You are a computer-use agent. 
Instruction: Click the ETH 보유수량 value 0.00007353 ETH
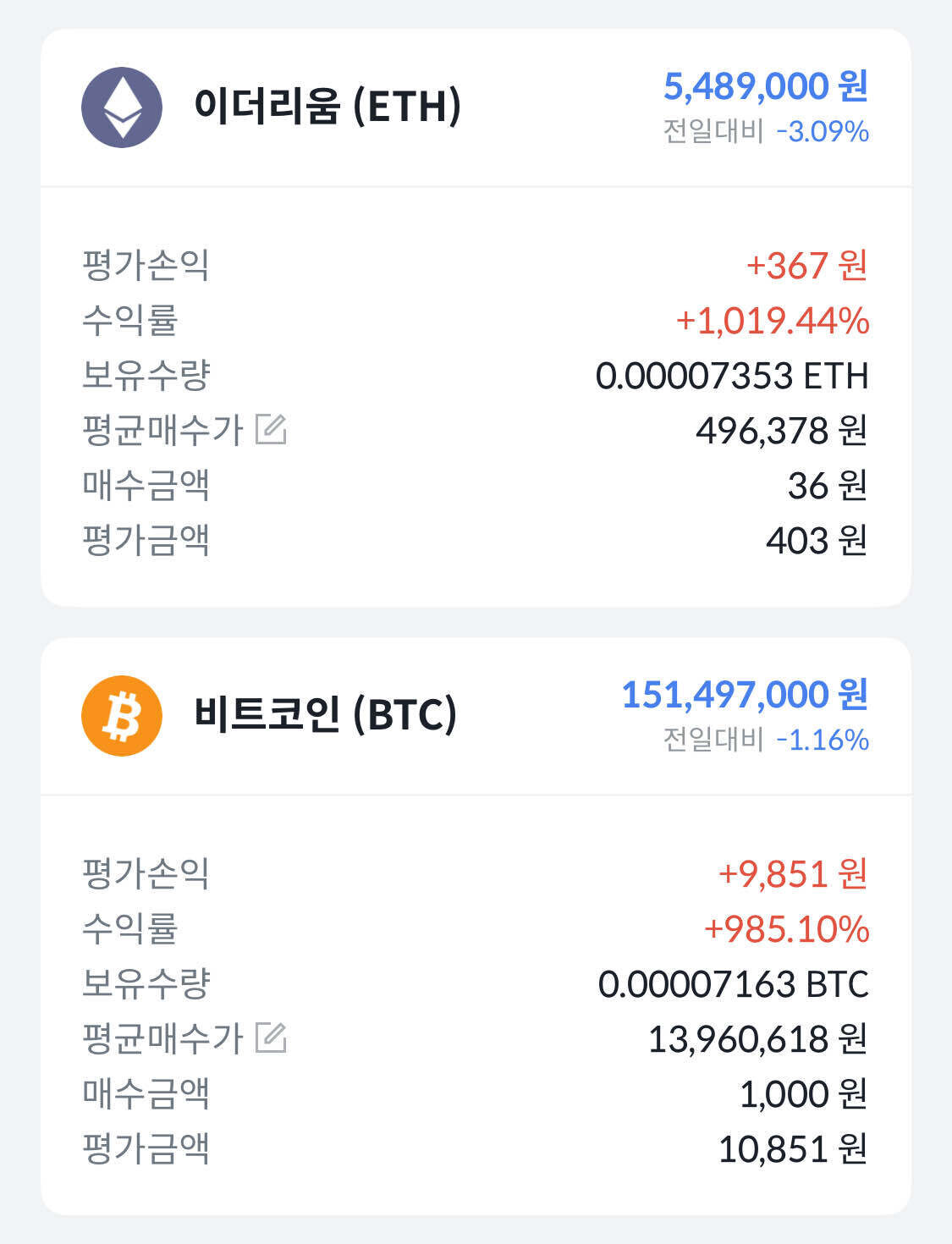pos(732,377)
